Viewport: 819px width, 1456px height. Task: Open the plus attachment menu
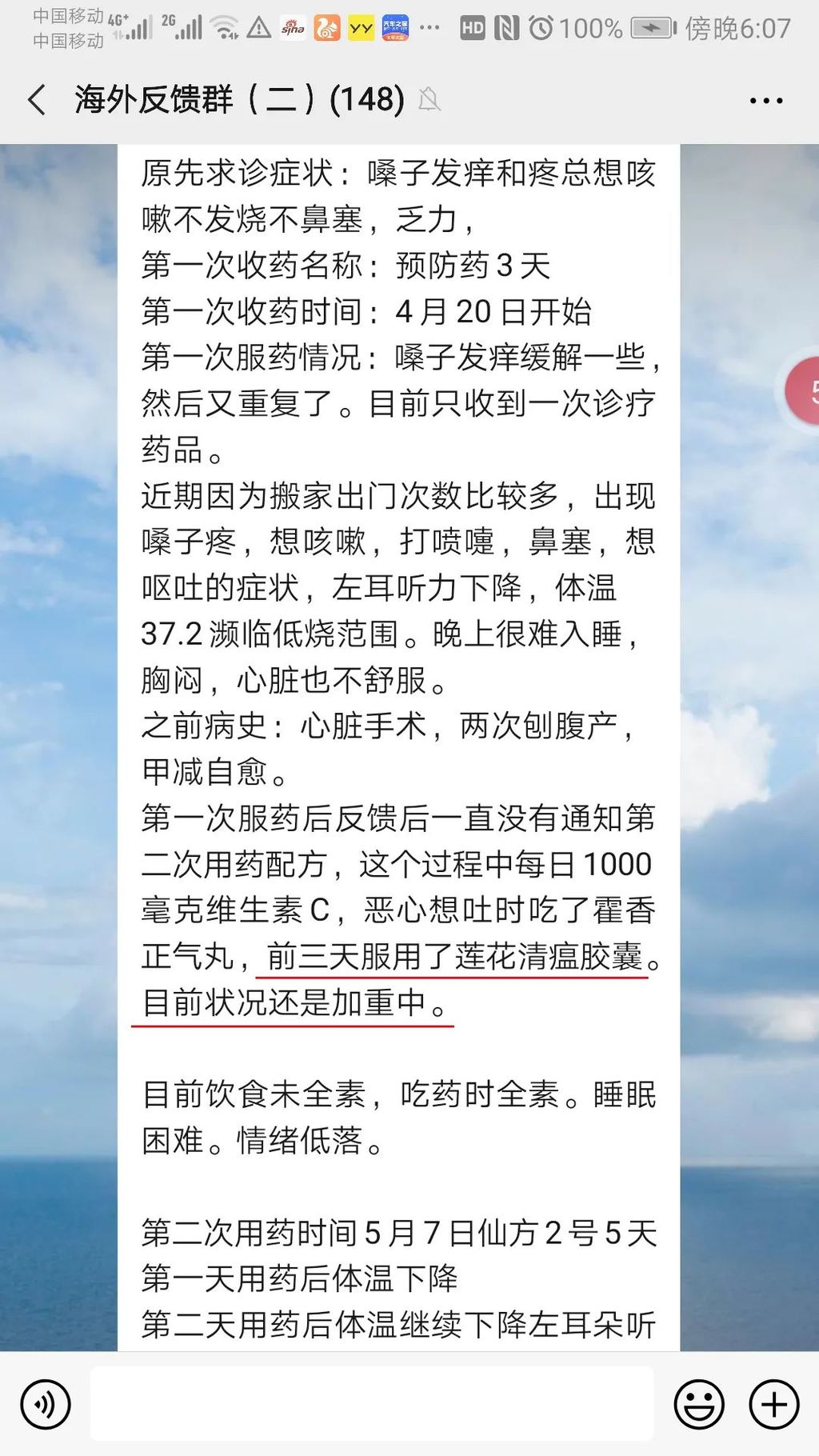click(x=773, y=1404)
